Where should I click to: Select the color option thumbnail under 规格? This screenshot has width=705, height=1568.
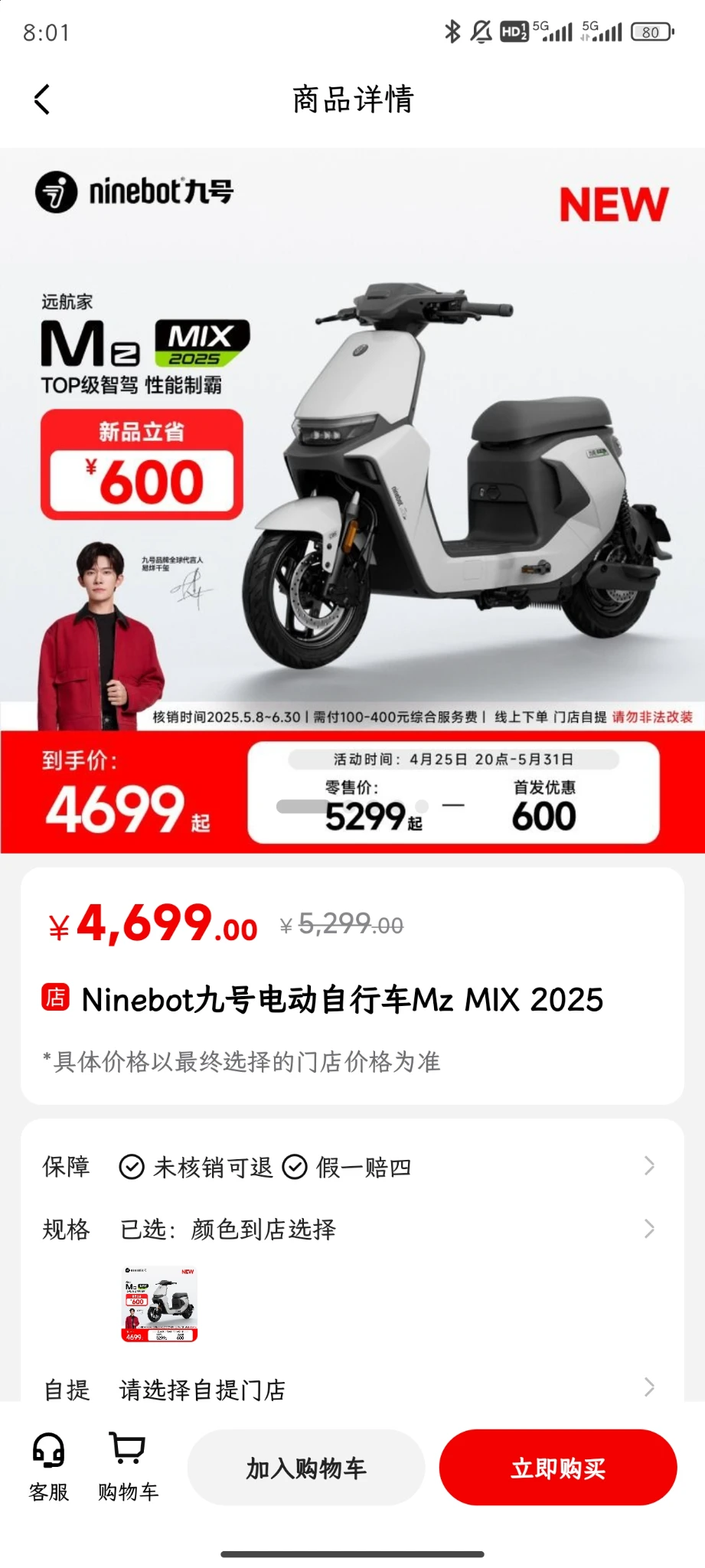pos(160,1304)
